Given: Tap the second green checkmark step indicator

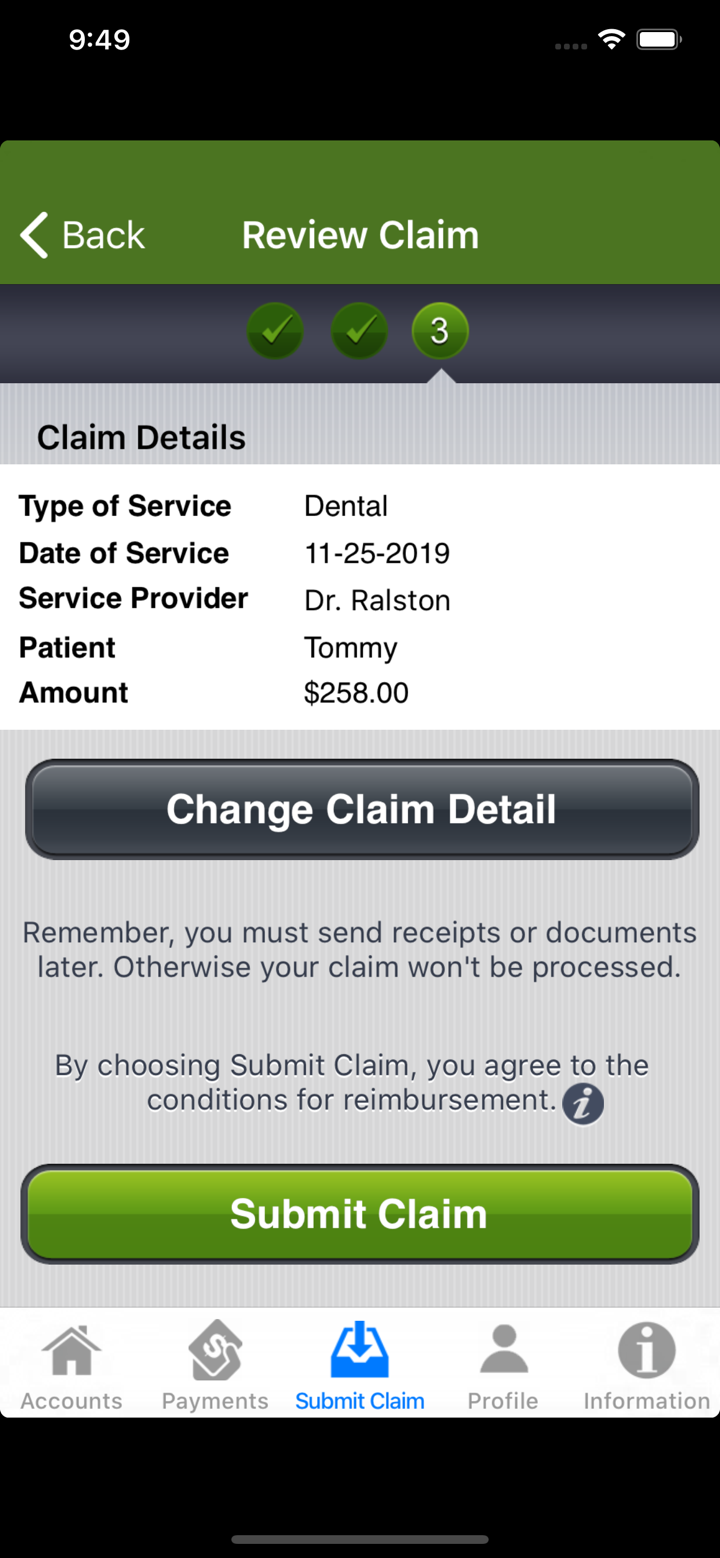Looking at the screenshot, I should tap(359, 331).
